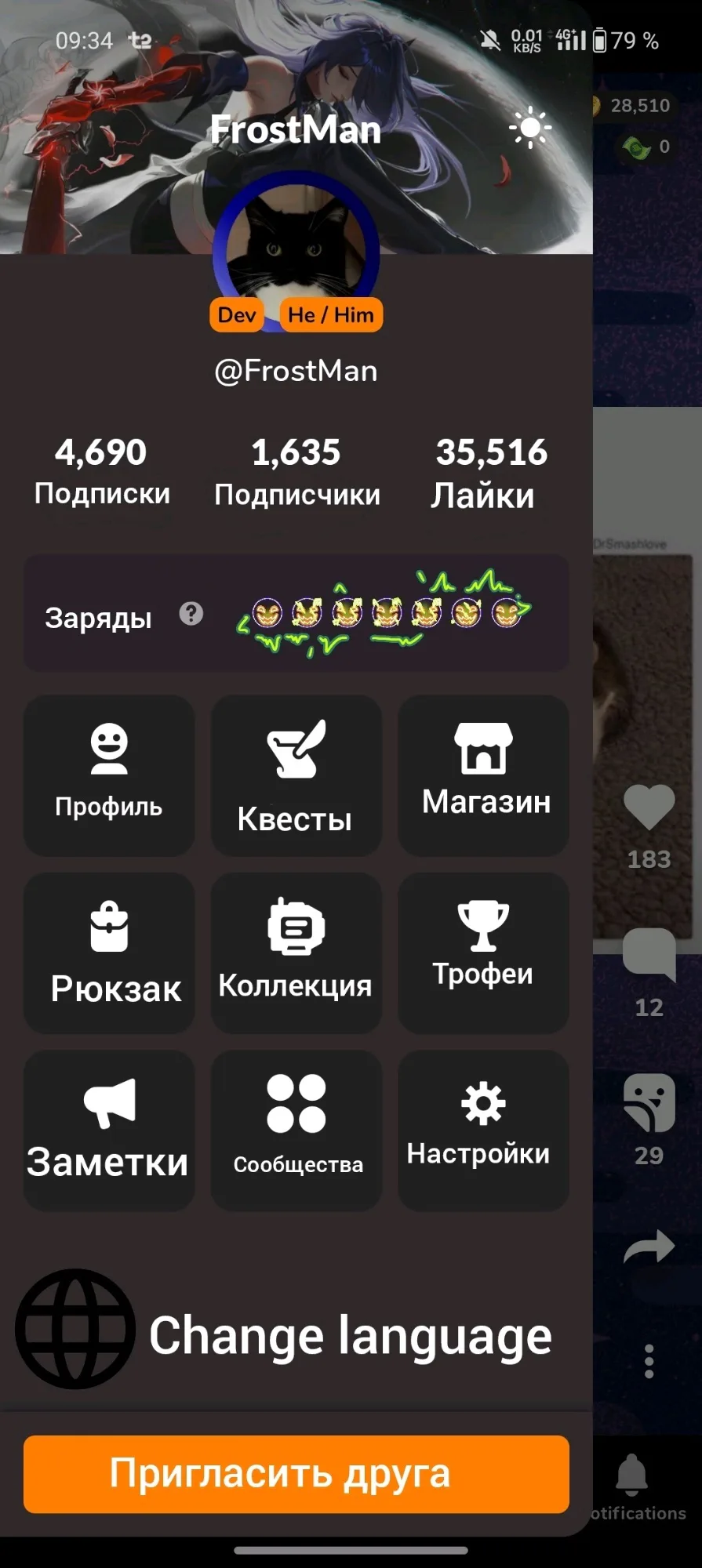Screen dimensions: 702x1568
Task: Share the post with the arrow icon
Action: click(649, 1246)
